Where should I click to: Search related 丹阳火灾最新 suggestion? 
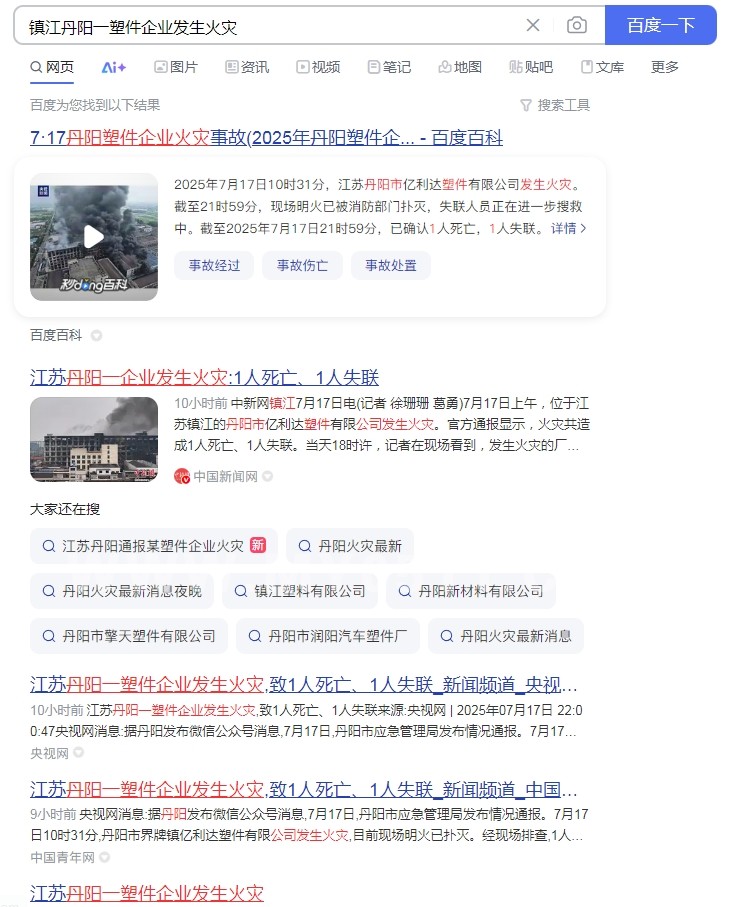(350, 546)
